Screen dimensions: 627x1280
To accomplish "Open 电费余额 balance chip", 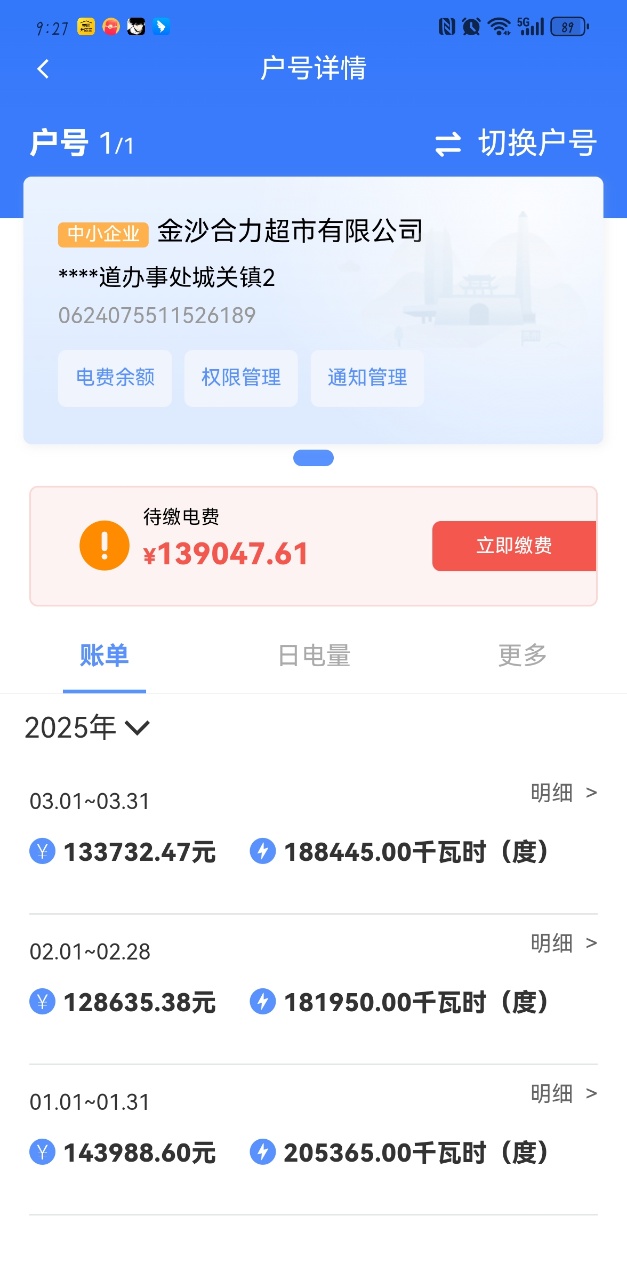I will click(115, 378).
